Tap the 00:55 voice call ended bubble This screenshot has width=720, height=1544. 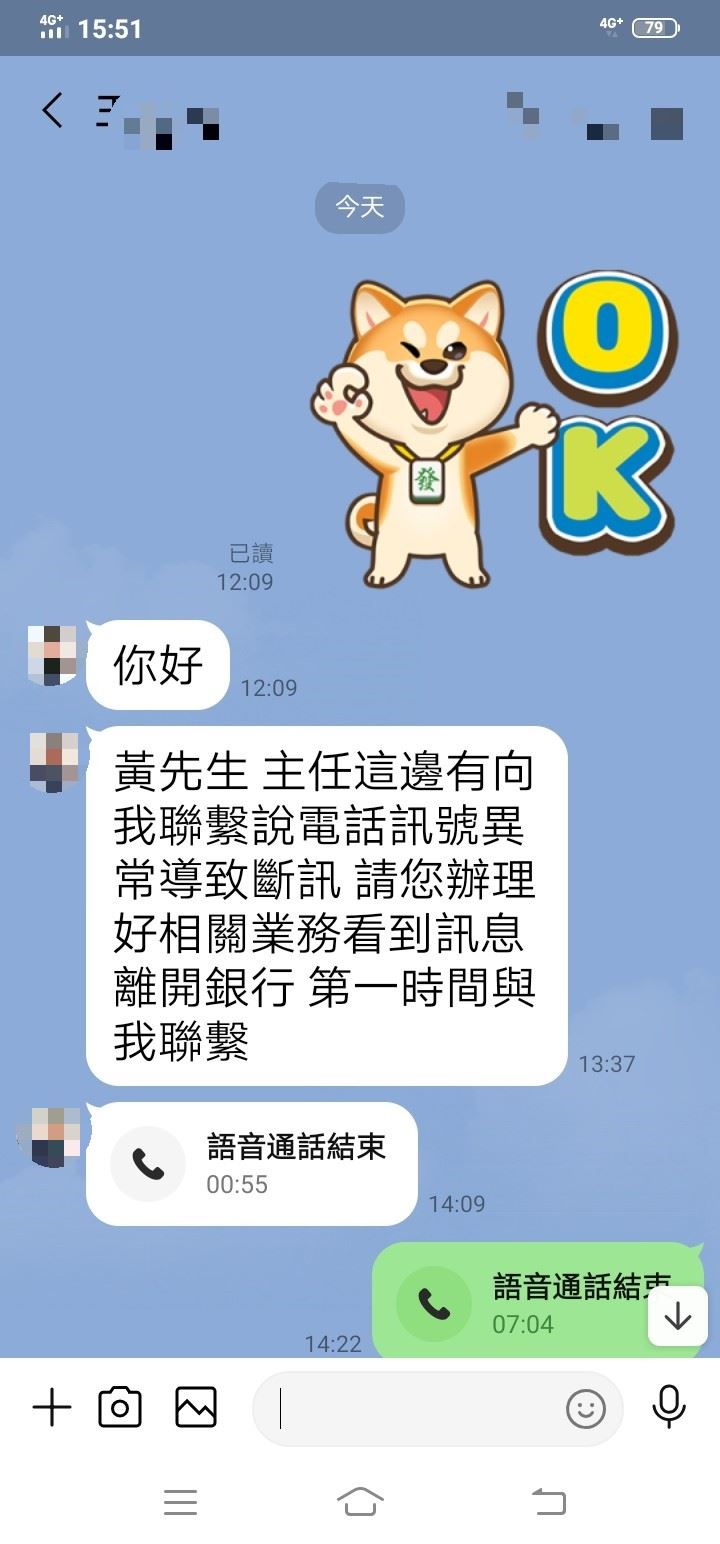coord(252,1164)
